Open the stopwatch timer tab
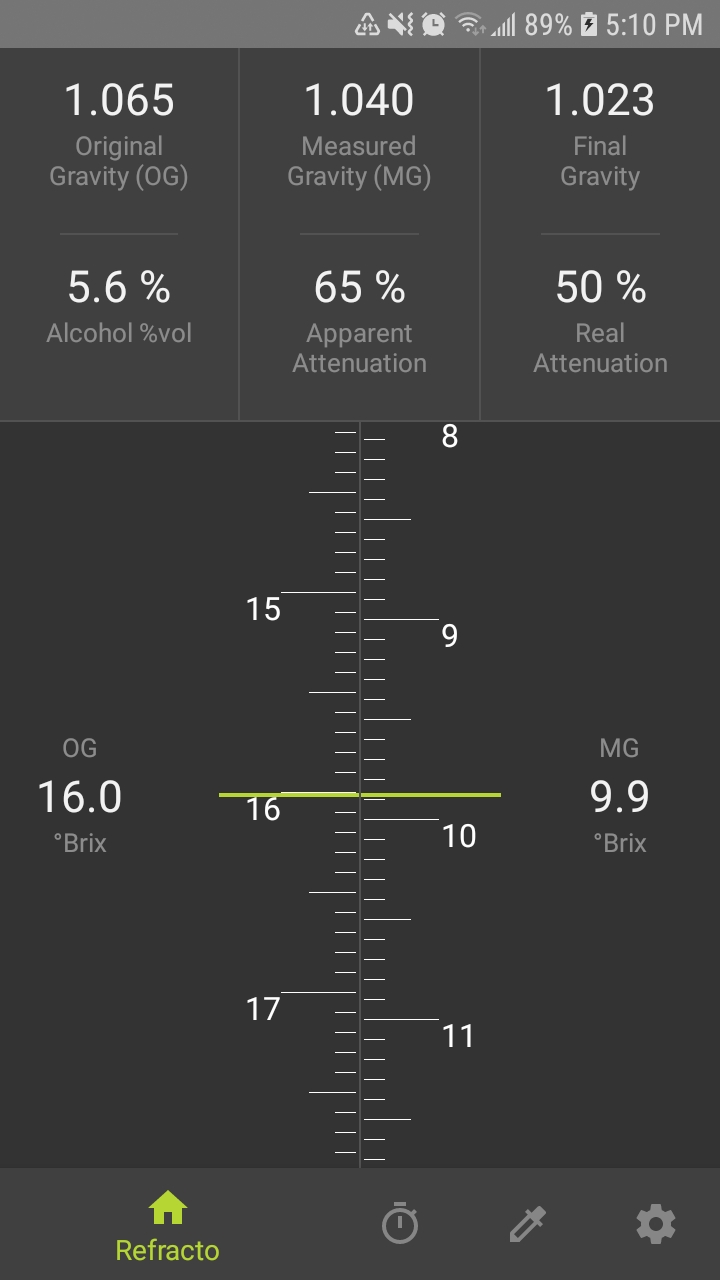 coord(400,1224)
